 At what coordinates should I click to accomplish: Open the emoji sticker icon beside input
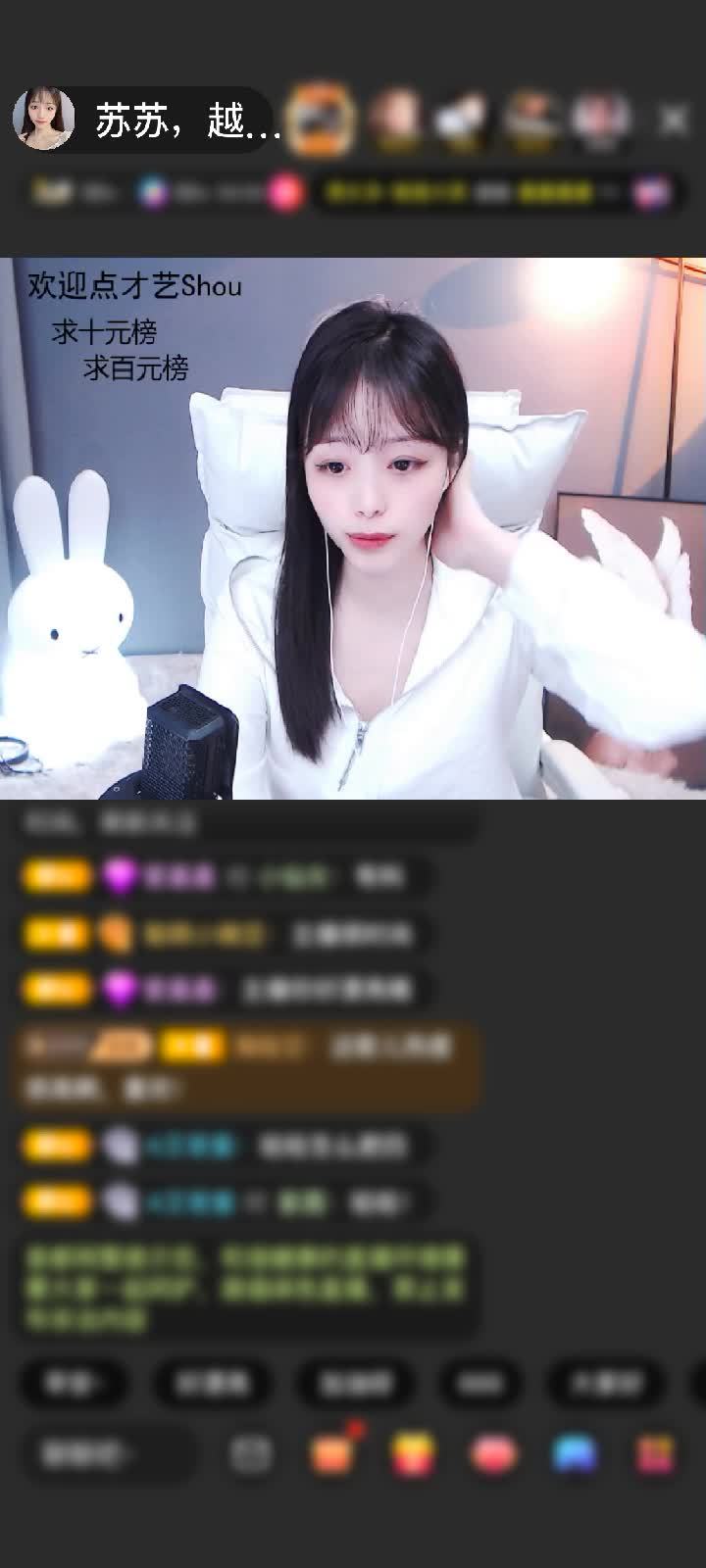pyautogui.click(x=251, y=1454)
